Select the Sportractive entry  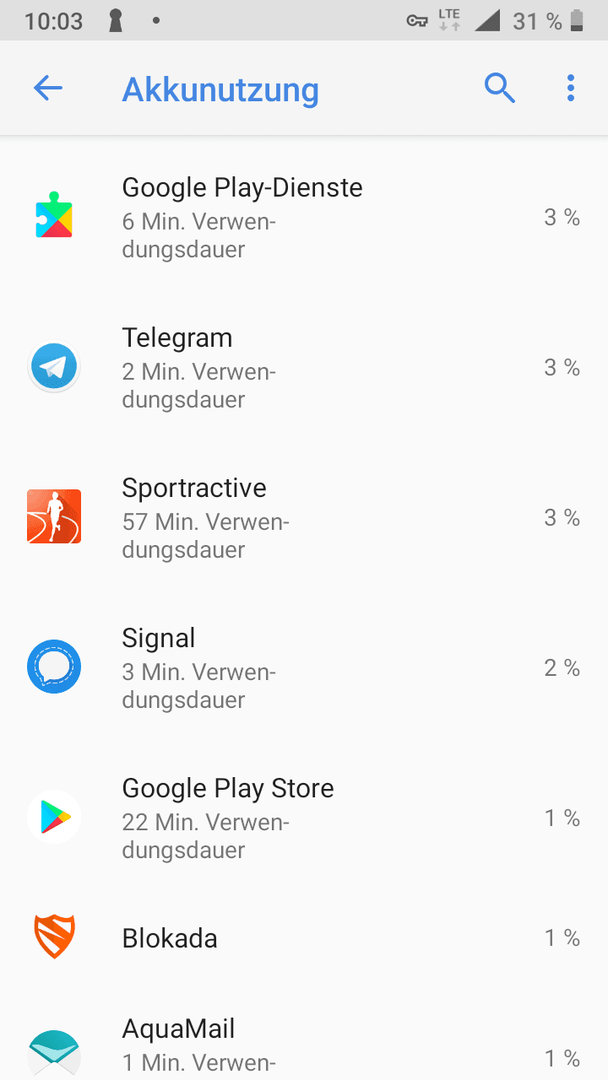pyautogui.click(x=304, y=518)
